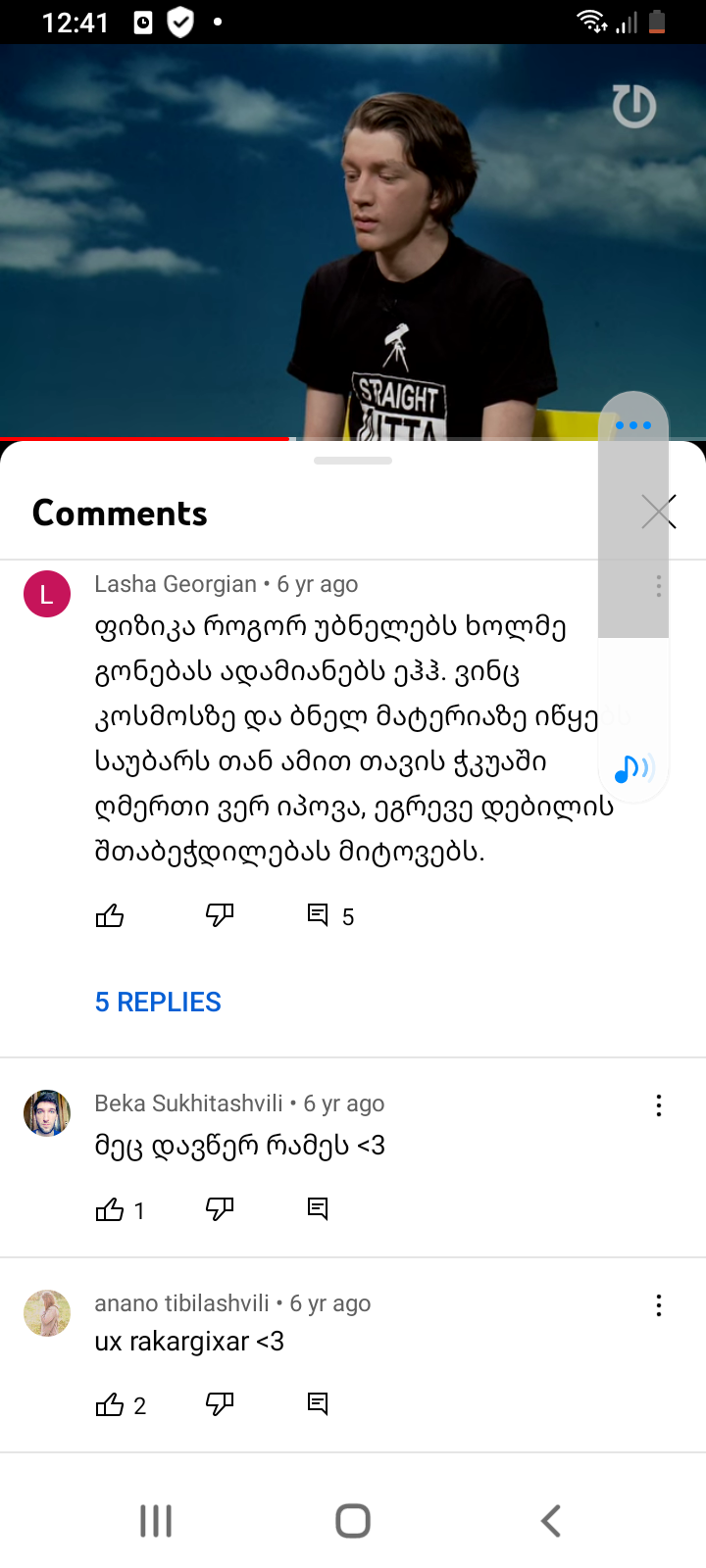Image resolution: width=706 pixels, height=1568 pixels.
Task: Open Lasha Georgian's profile avatar
Action: click(x=47, y=594)
